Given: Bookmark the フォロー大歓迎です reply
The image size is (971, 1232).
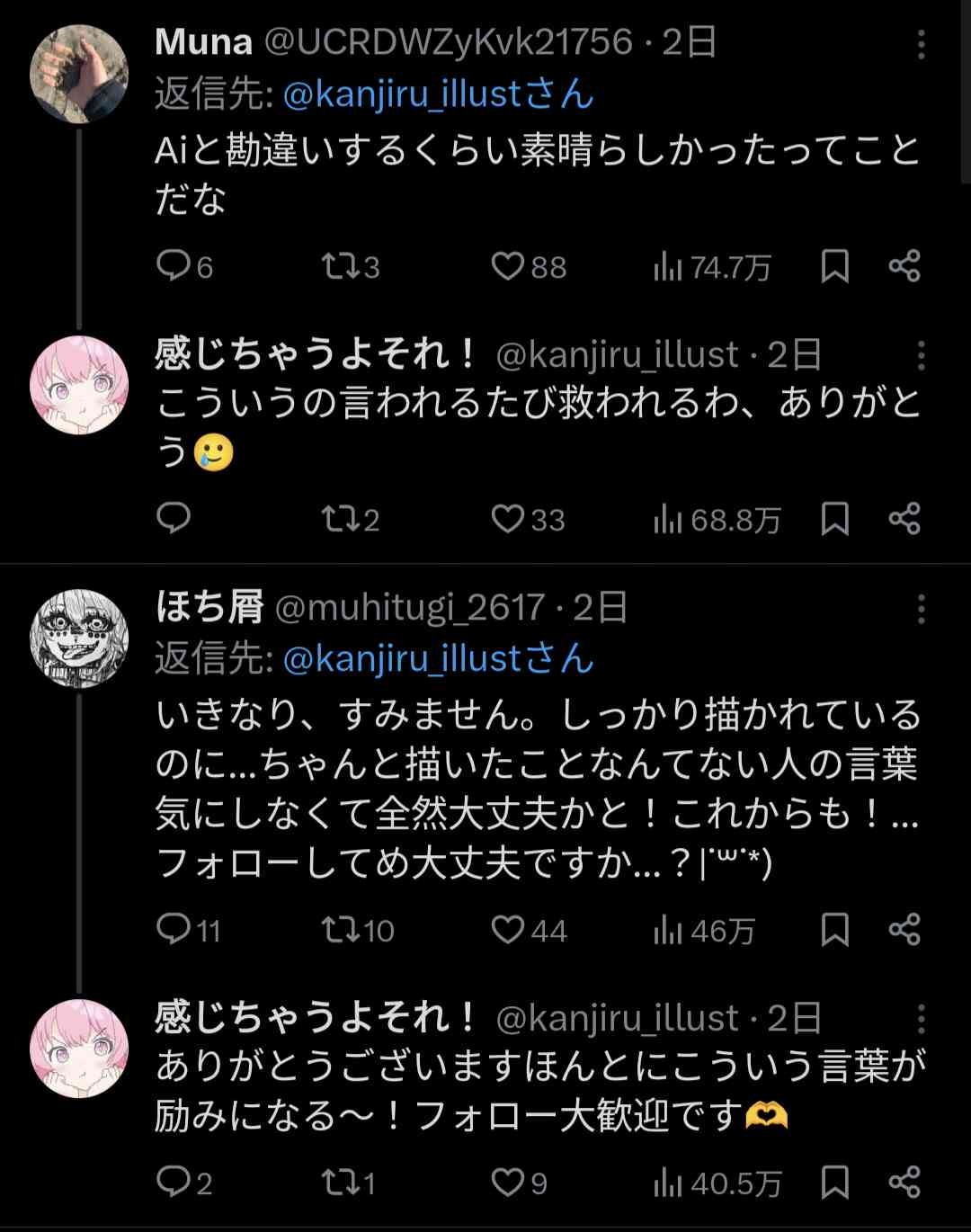Looking at the screenshot, I should pos(835,1183).
